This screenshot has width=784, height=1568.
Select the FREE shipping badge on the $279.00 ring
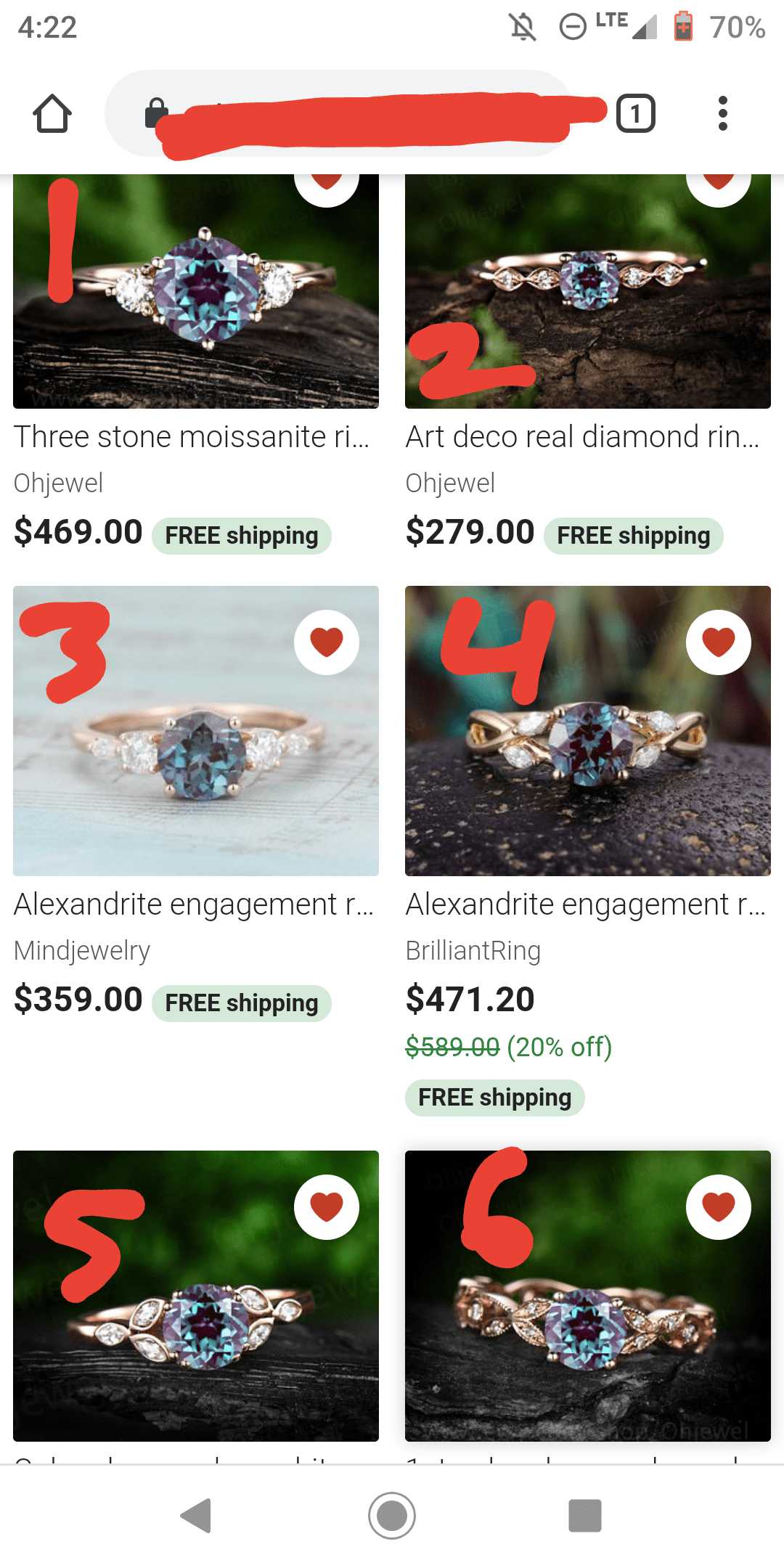632,535
